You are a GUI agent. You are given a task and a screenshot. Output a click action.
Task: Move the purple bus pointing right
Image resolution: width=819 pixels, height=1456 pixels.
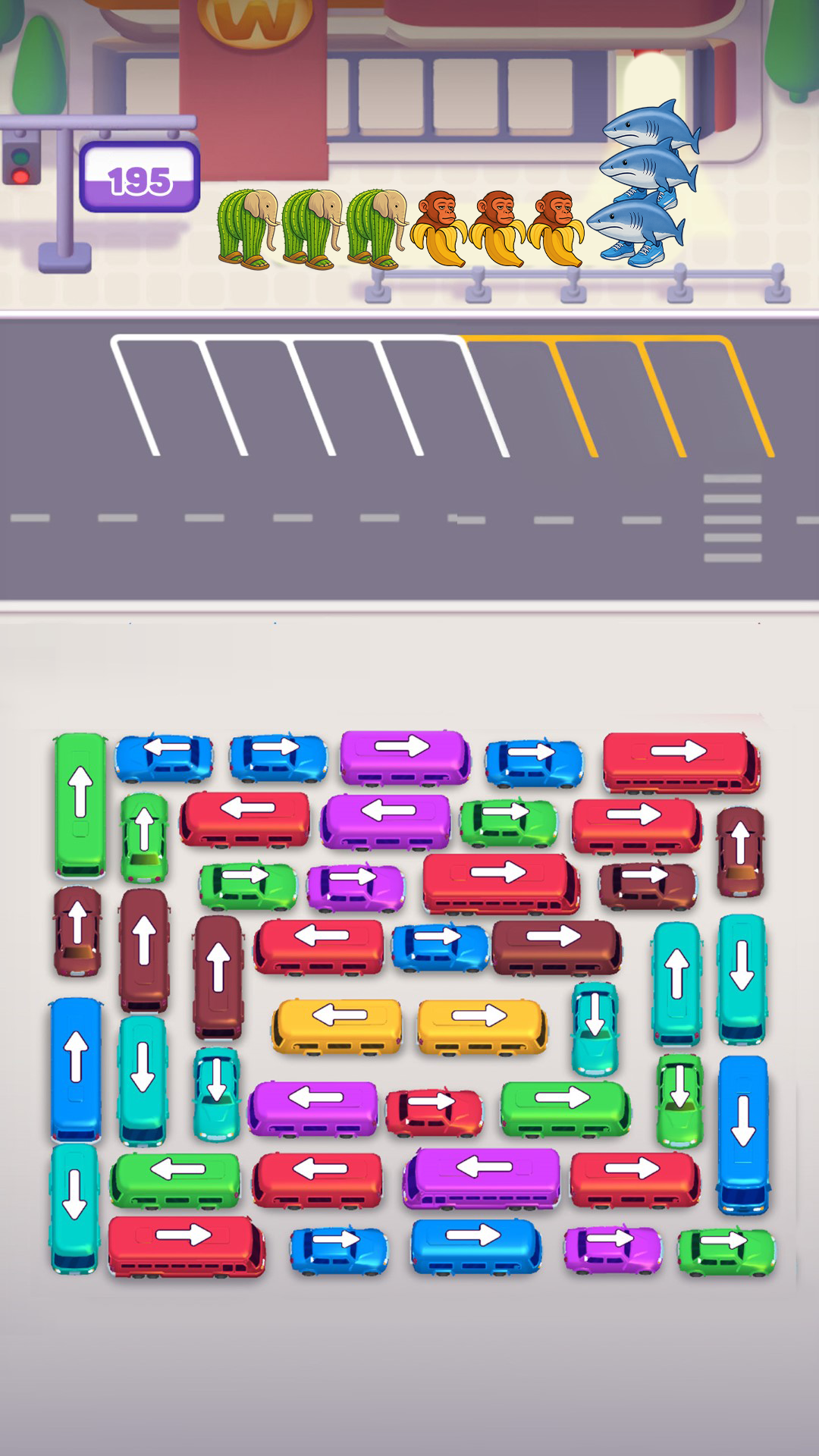404,758
